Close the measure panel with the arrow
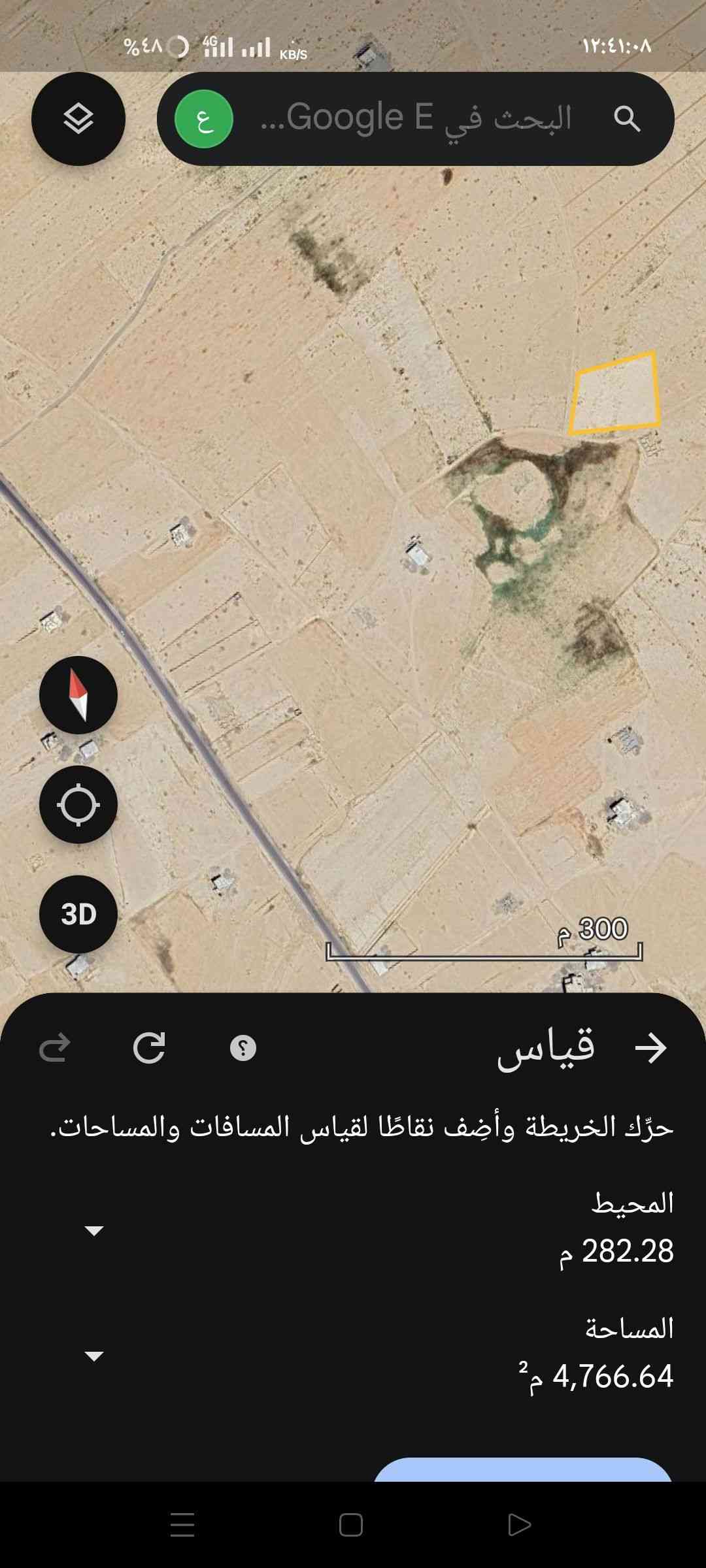This screenshot has width=706, height=1568. [x=650, y=1048]
